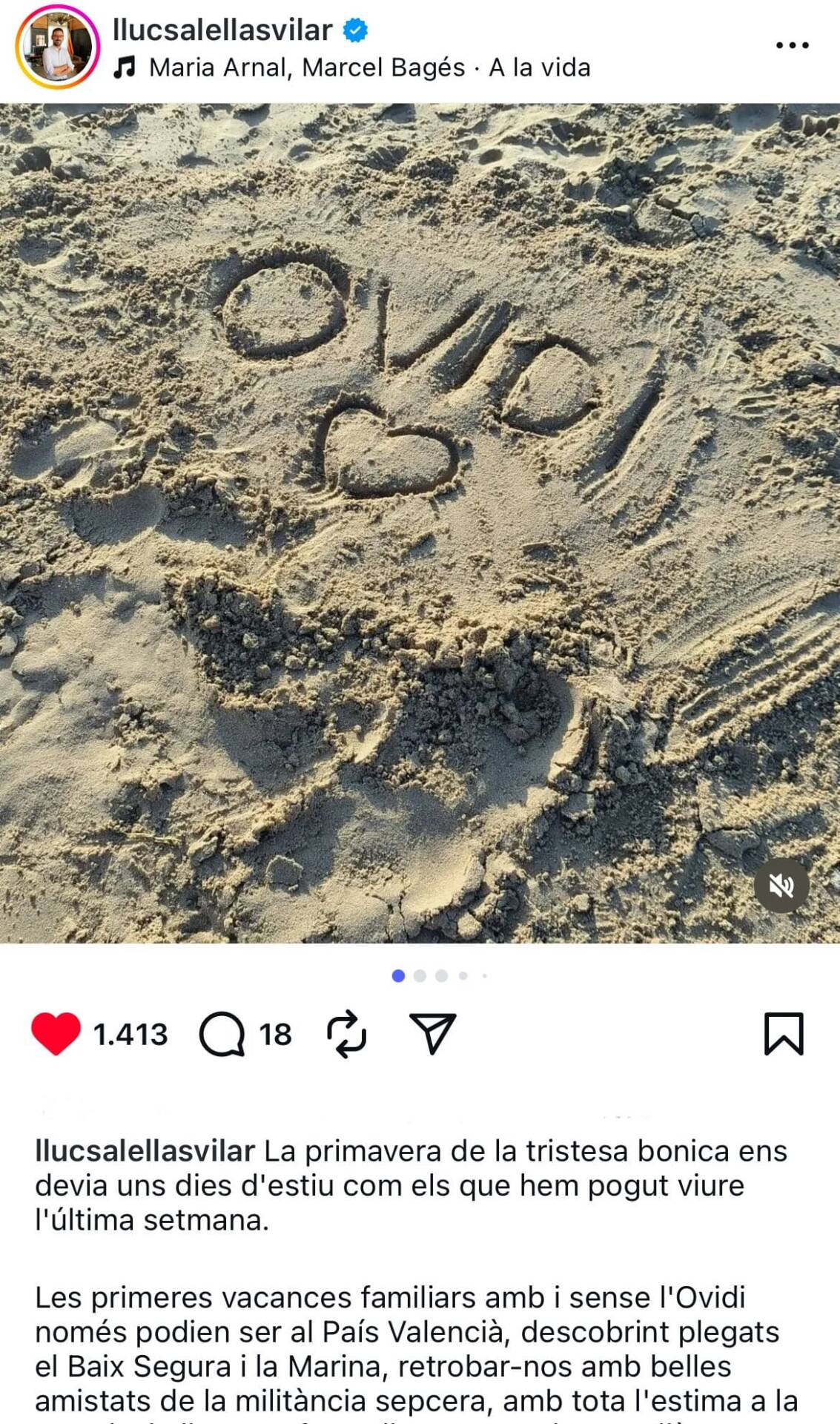Open the comments on this post
This screenshot has width=840, height=1424.
[222, 1034]
